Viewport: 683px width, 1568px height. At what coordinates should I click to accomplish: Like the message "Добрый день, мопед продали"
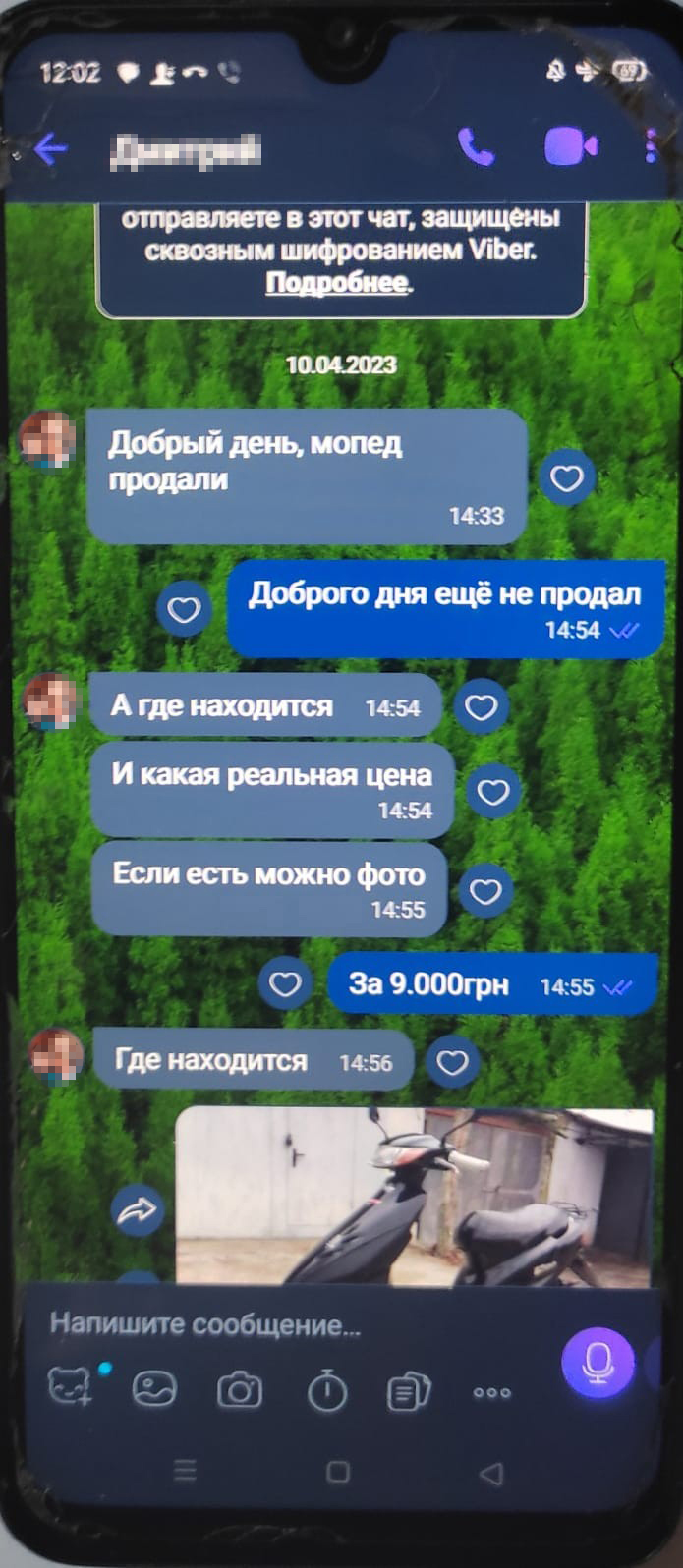pos(566,477)
